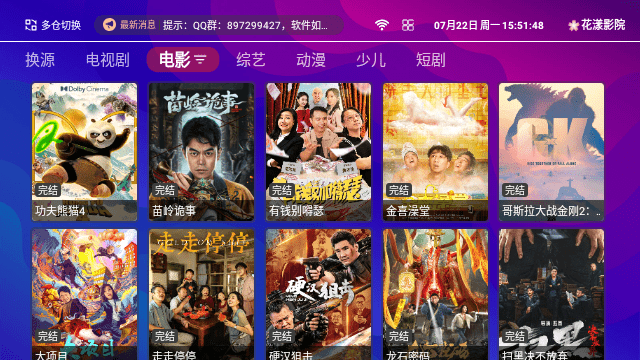The width and height of the screenshot is (640, 360).
Task: Select the 换源 tab
Action: pyautogui.click(x=40, y=60)
